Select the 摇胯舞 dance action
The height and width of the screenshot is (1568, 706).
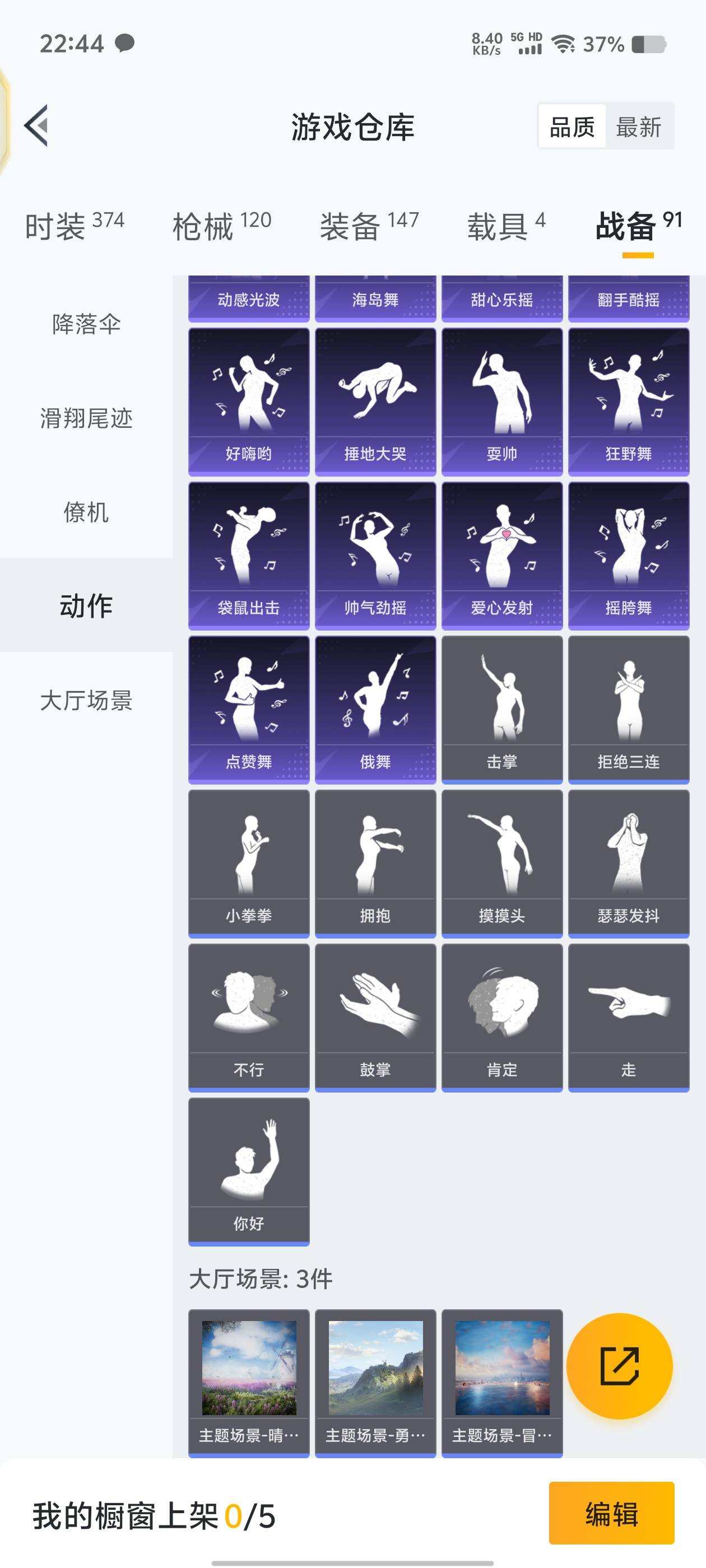[629, 554]
